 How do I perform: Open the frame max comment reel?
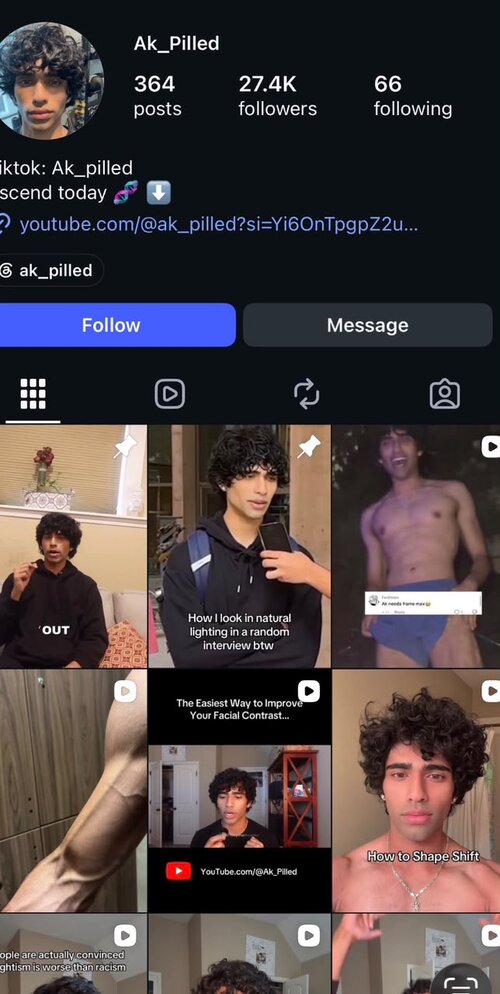(416, 546)
